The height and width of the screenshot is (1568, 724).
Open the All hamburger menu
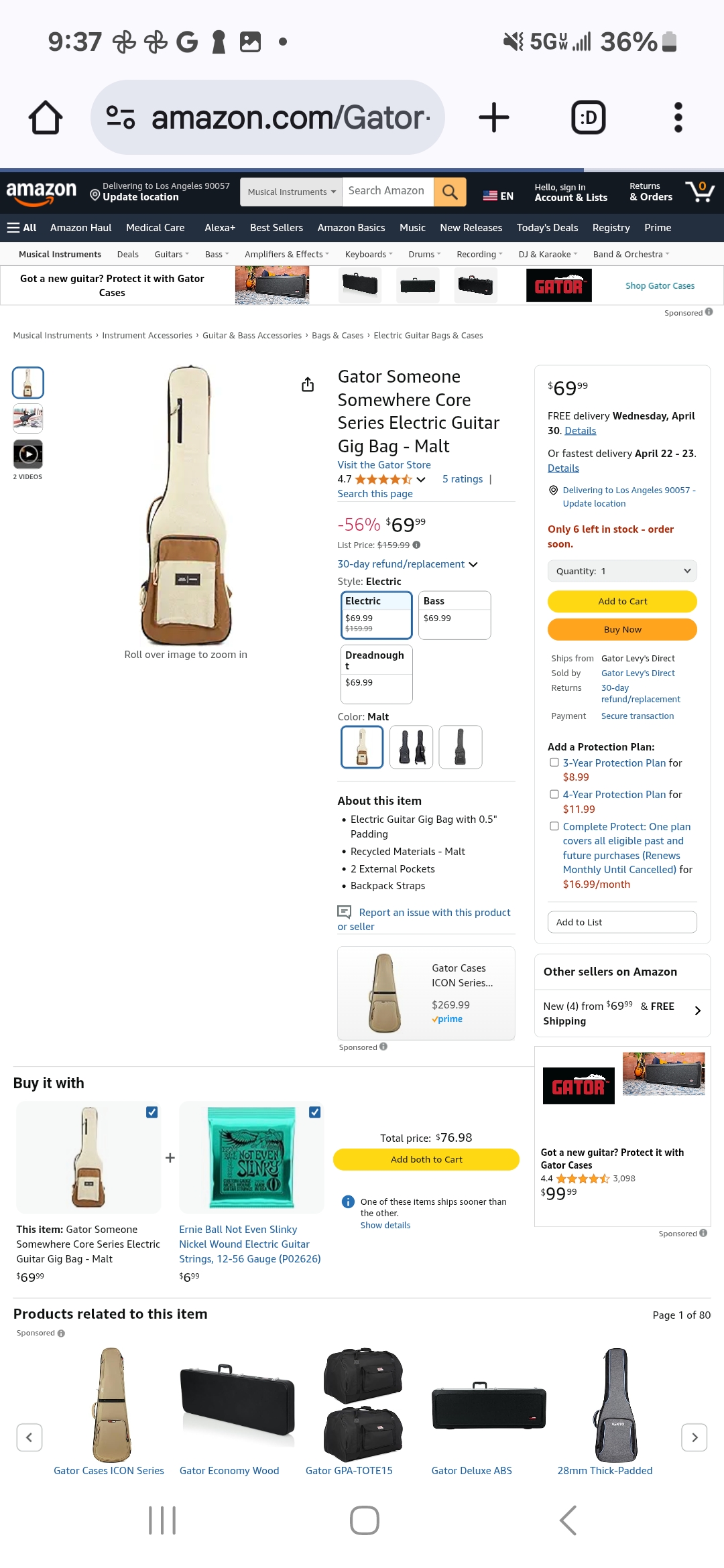pos(21,228)
